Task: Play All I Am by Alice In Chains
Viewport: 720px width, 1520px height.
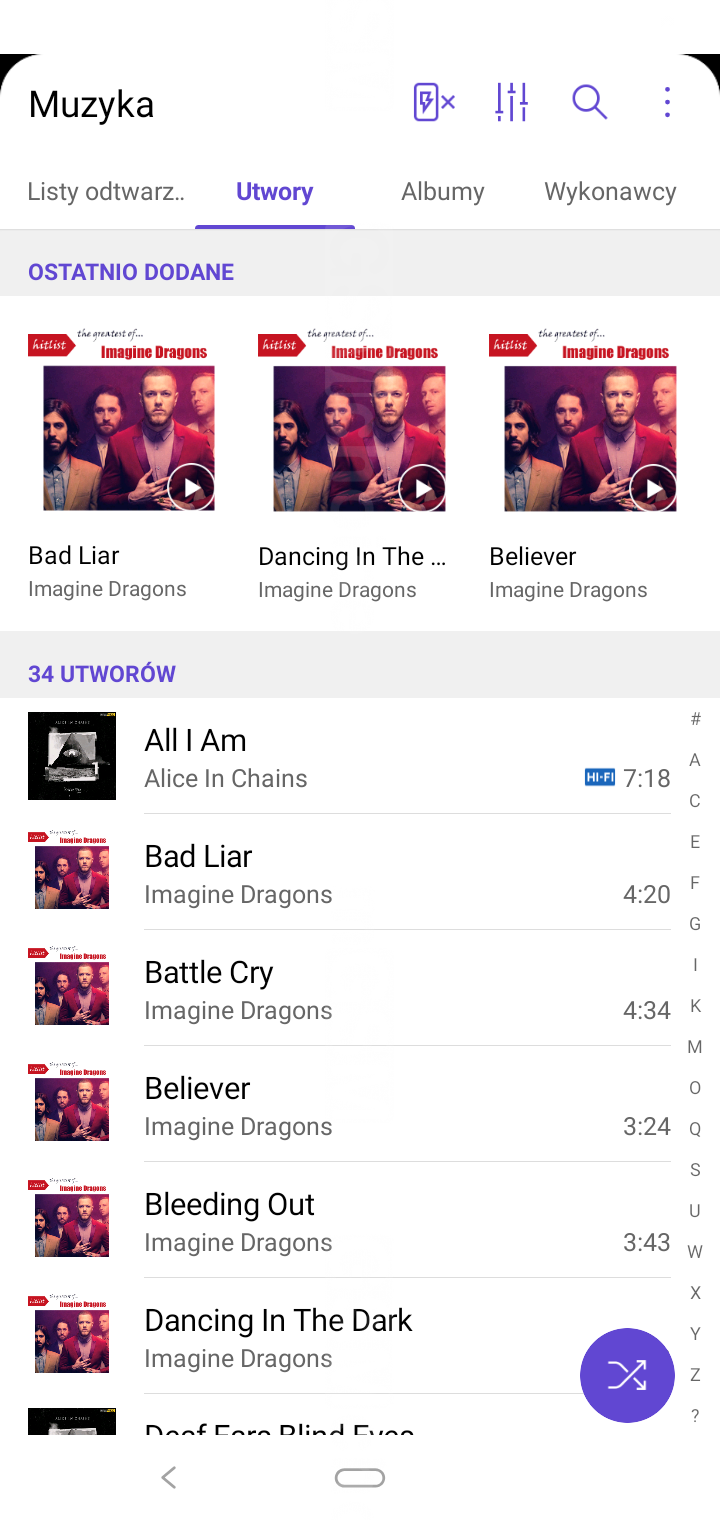Action: click(x=350, y=757)
